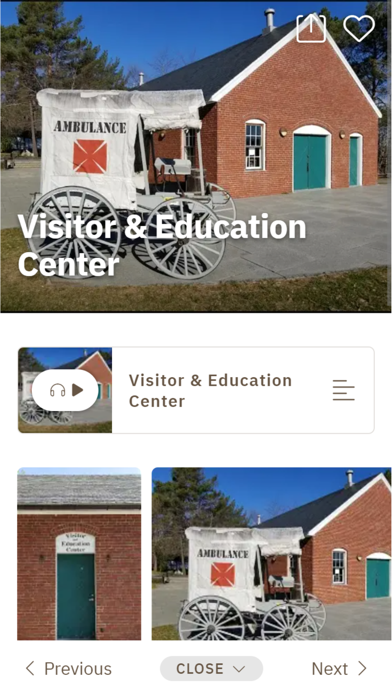Advance to the Next stop
This screenshot has width=392, height=696.
point(339,668)
